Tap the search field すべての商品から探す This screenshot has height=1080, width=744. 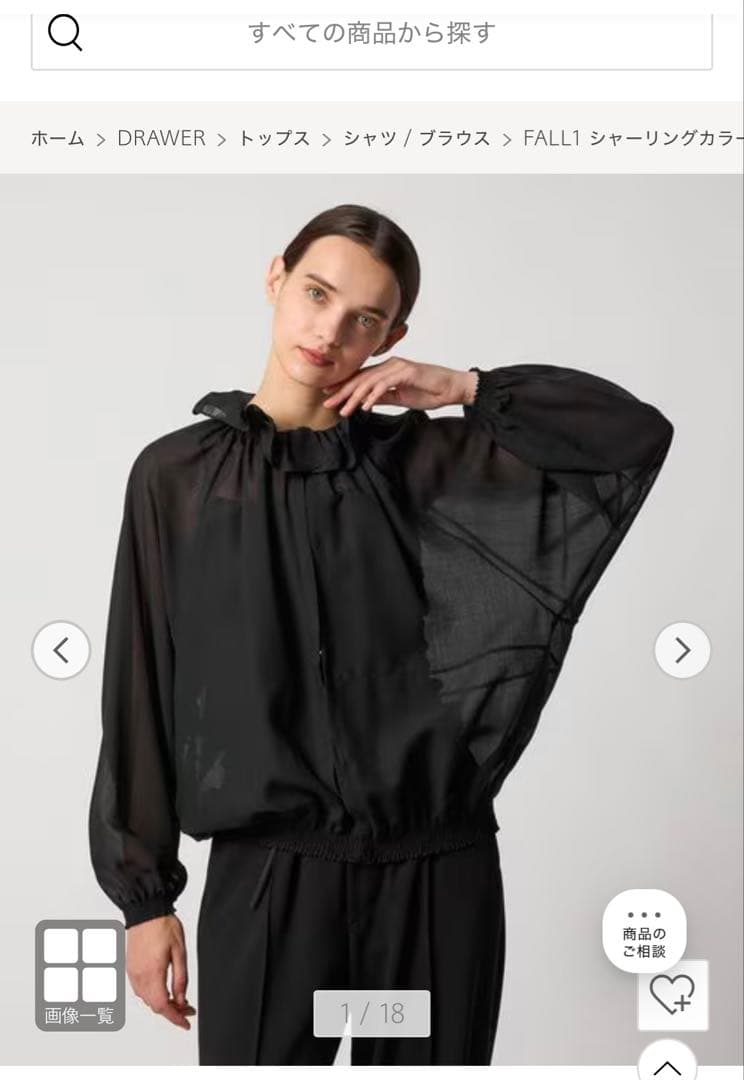372,34
